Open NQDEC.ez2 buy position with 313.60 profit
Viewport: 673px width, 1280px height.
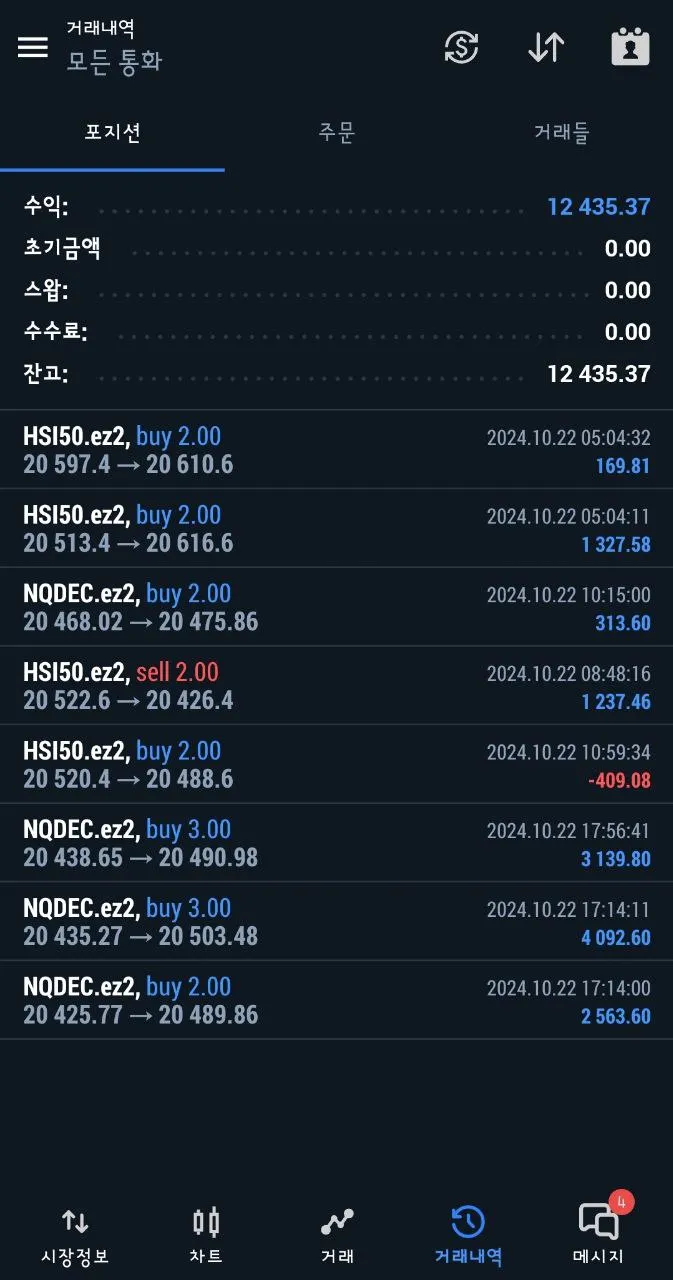pyautogui.click(x=336, y=607)
